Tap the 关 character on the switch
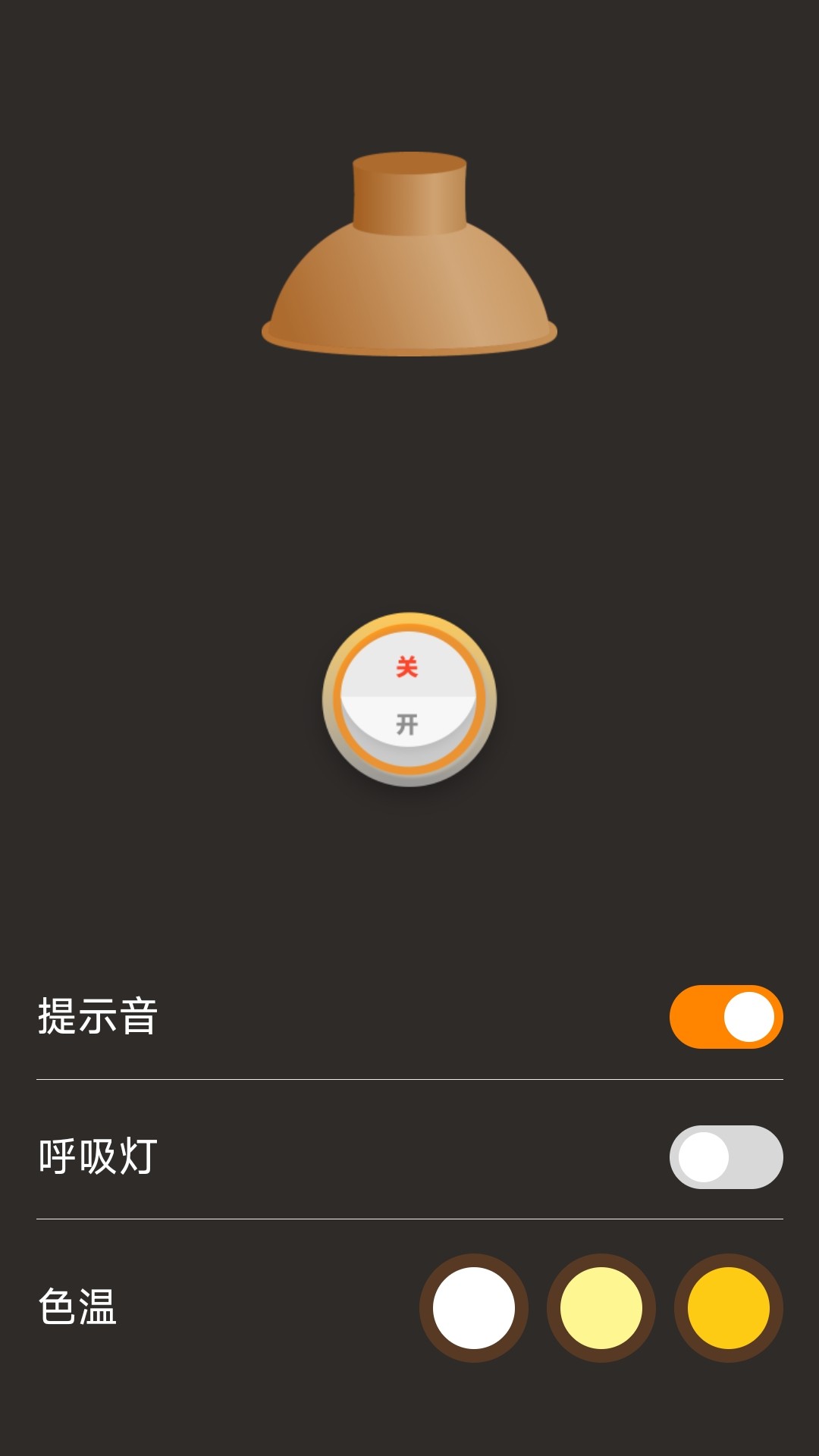Image resolution: width=819 pixels, height=1456 pixels. [406, 666]
